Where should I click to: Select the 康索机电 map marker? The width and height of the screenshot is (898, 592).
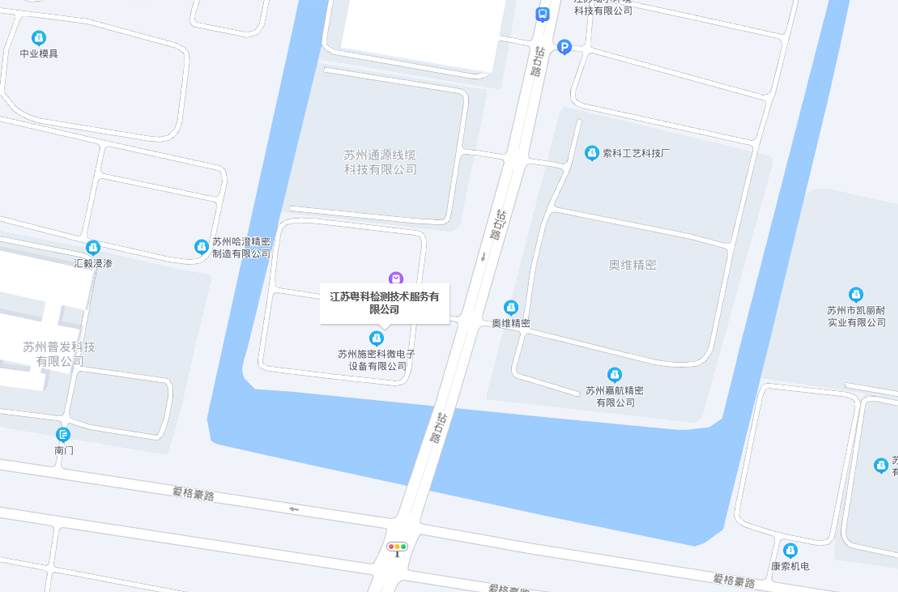pos(790,550)
